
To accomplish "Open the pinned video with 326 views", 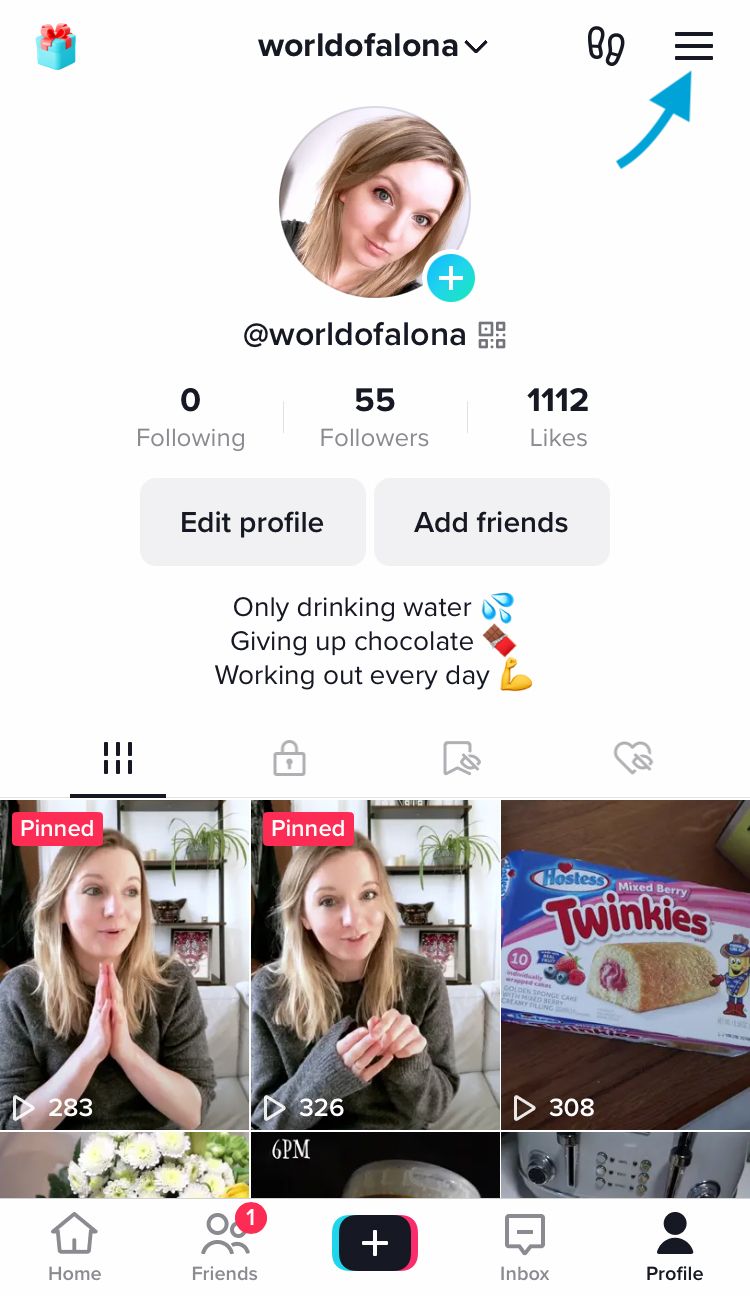I will click(375, 964).
